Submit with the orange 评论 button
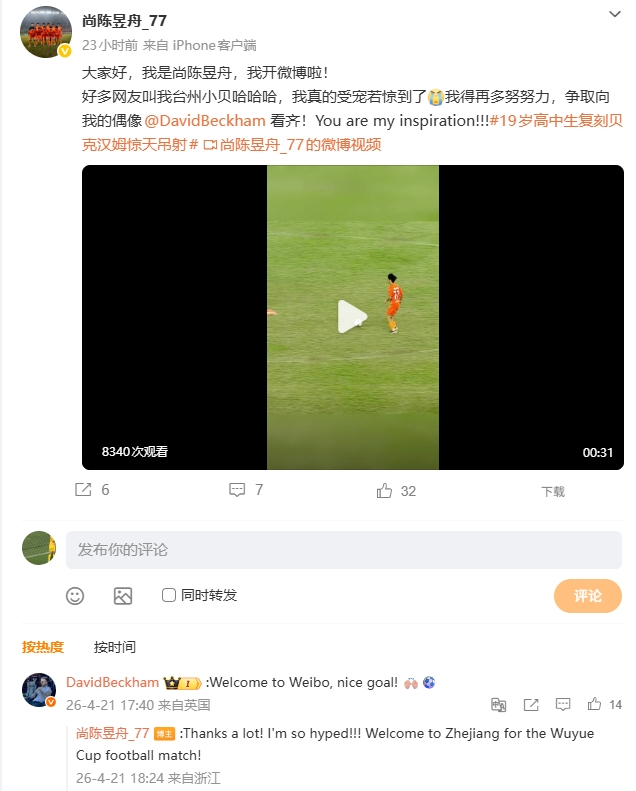636x791 pixels. (587, 596)
